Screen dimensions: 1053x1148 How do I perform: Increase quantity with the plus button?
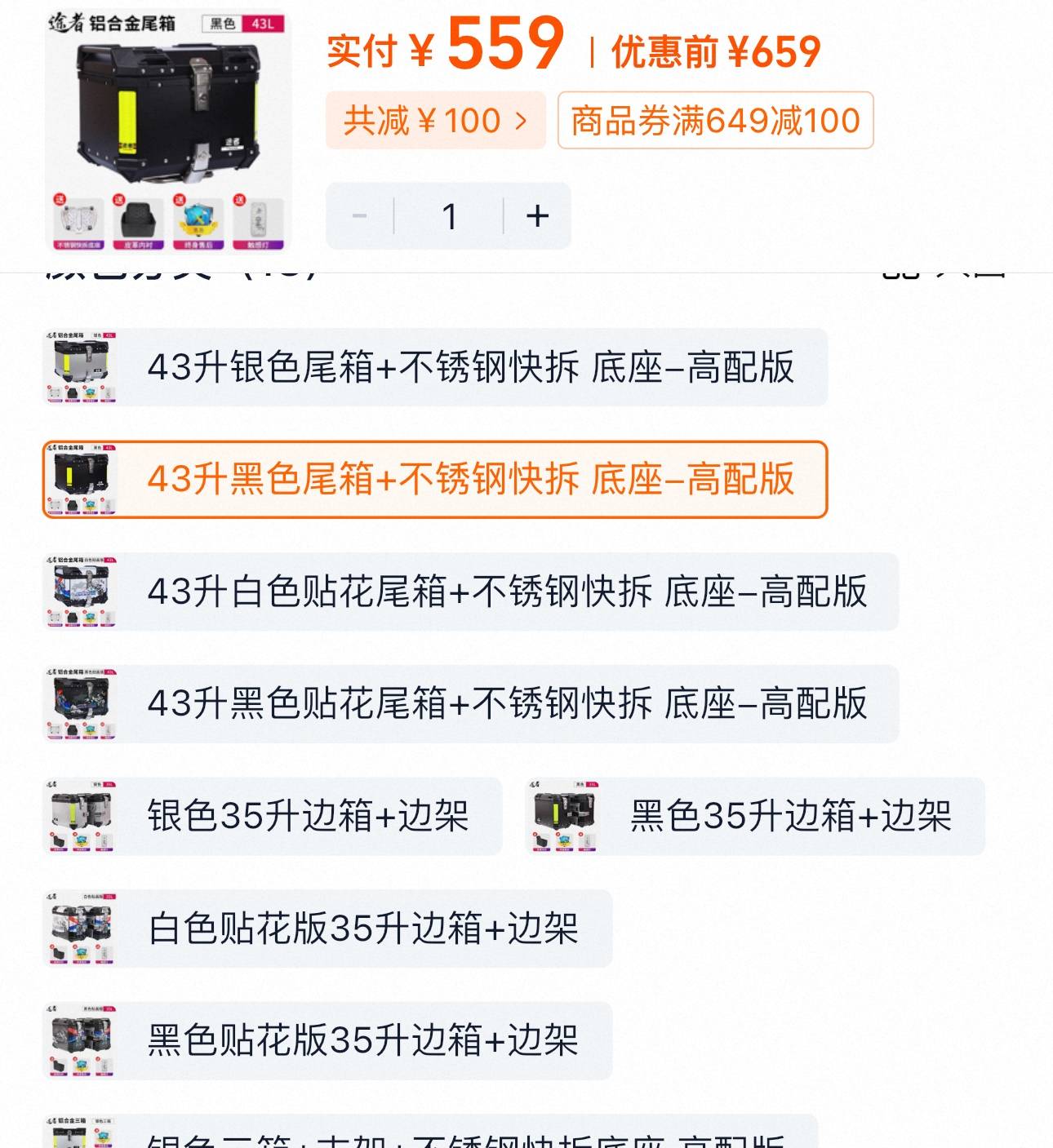[x=537, y=216]
